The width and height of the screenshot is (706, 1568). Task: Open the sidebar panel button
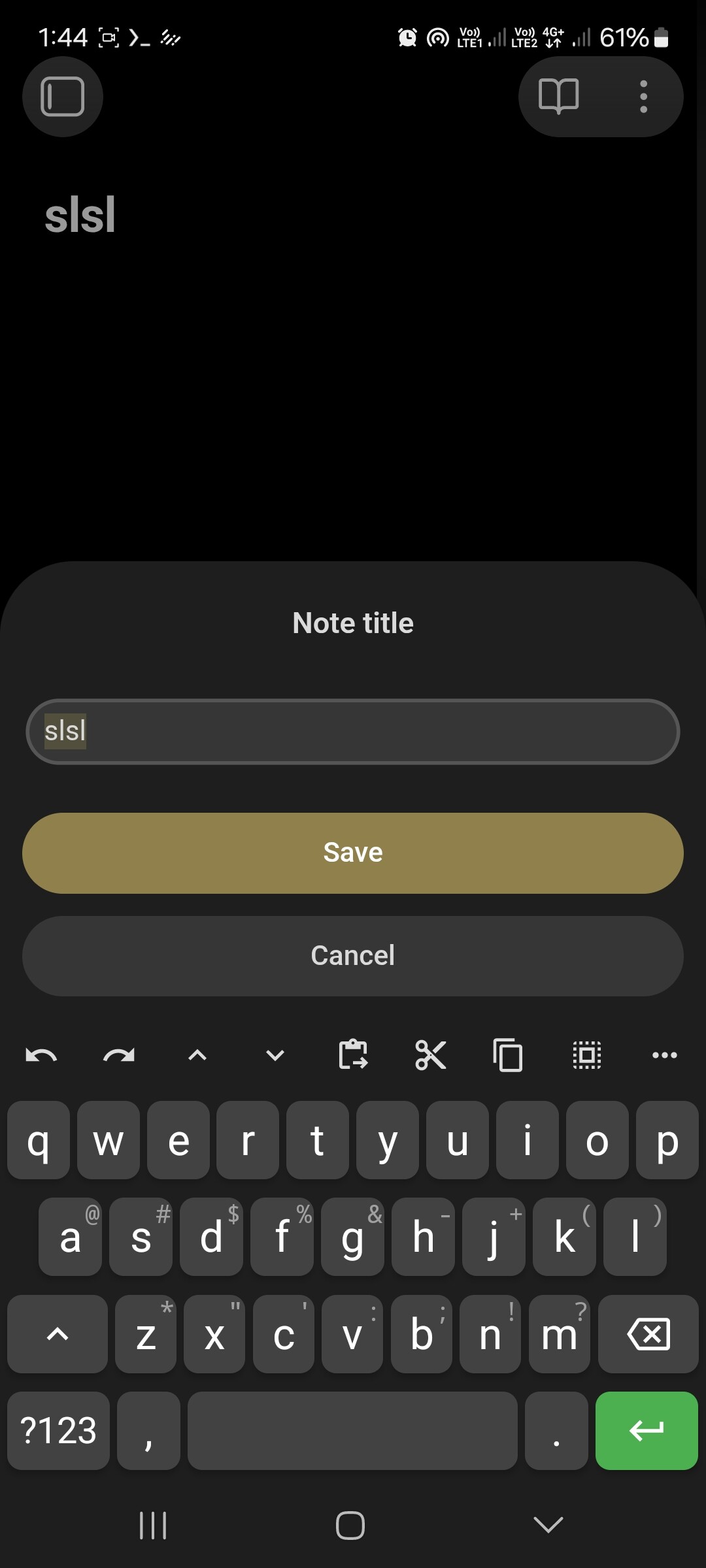[x=63, y=97]
